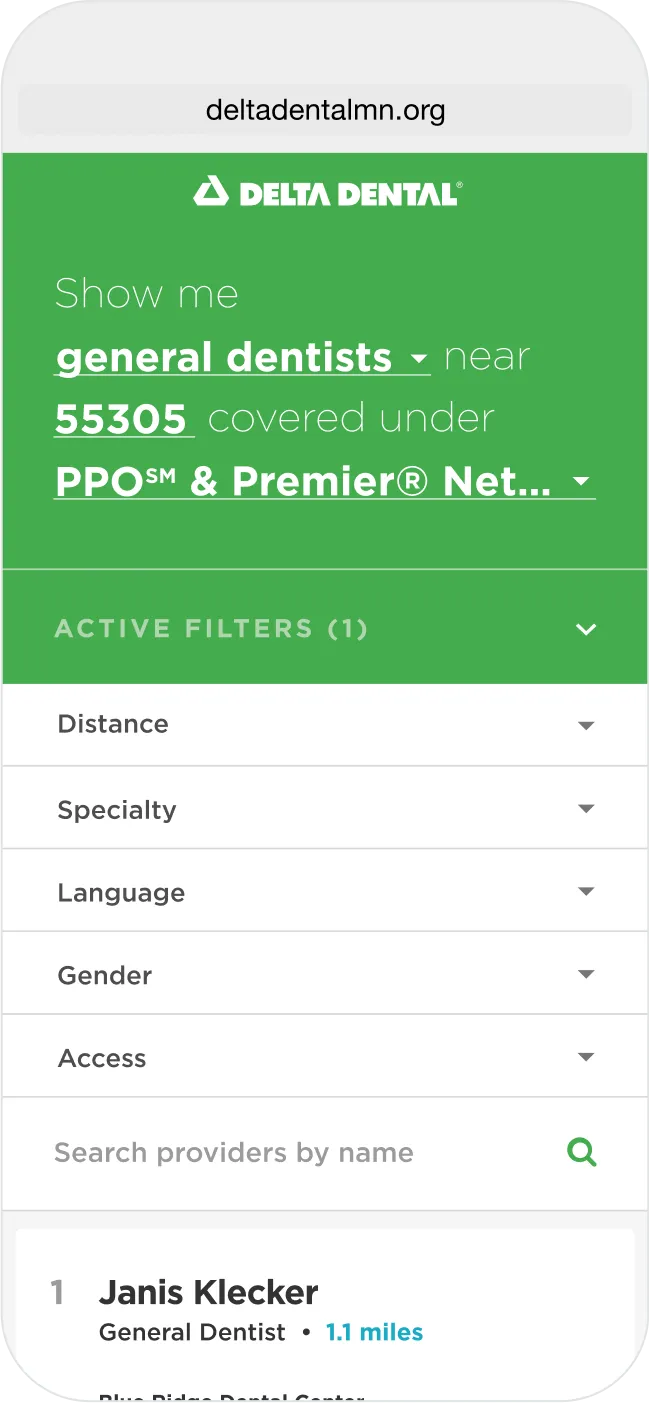
Task: Tap the green search magnifier icon
Action: 582,1153
